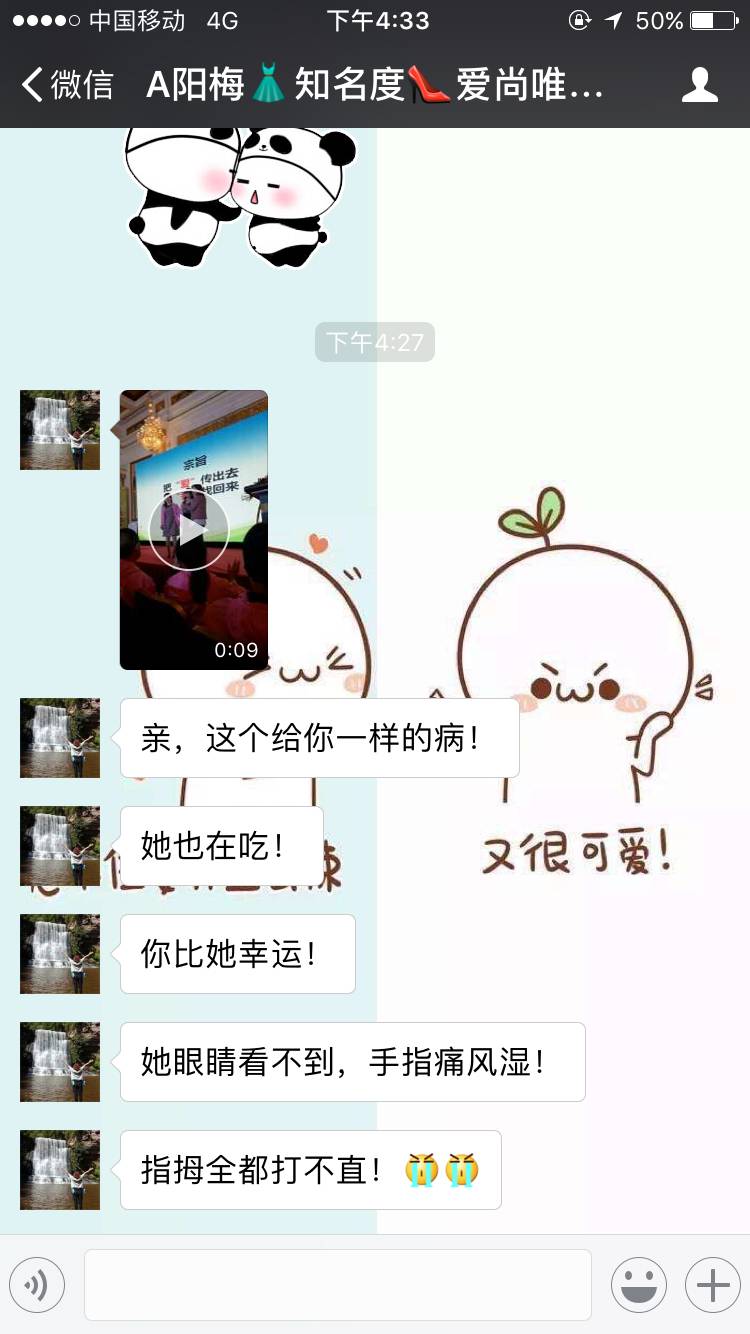Viewport: 750px width, 1334px height.
Task: Open sender avatar beside the video
Action: (x=60, y=430)
